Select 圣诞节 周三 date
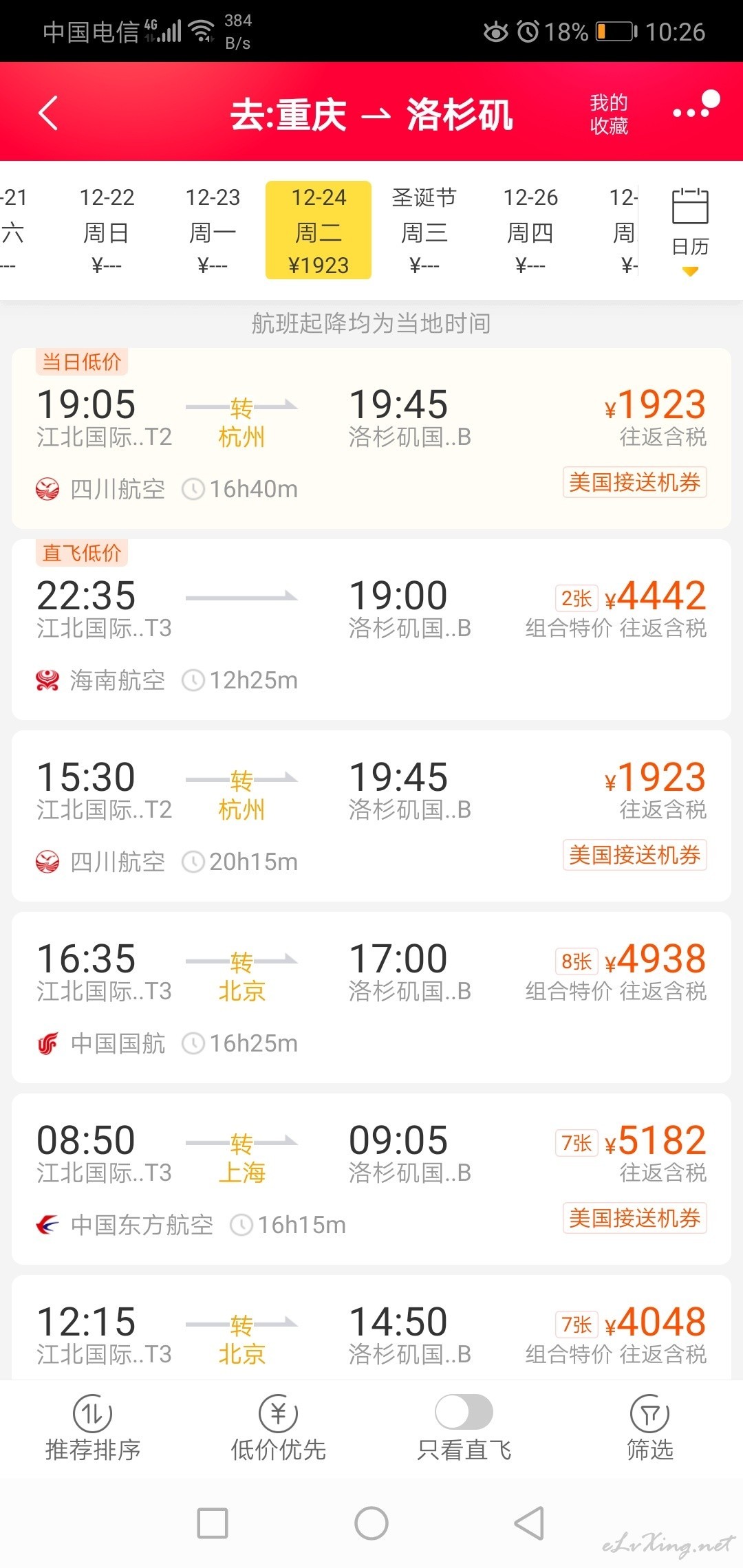 424,230
